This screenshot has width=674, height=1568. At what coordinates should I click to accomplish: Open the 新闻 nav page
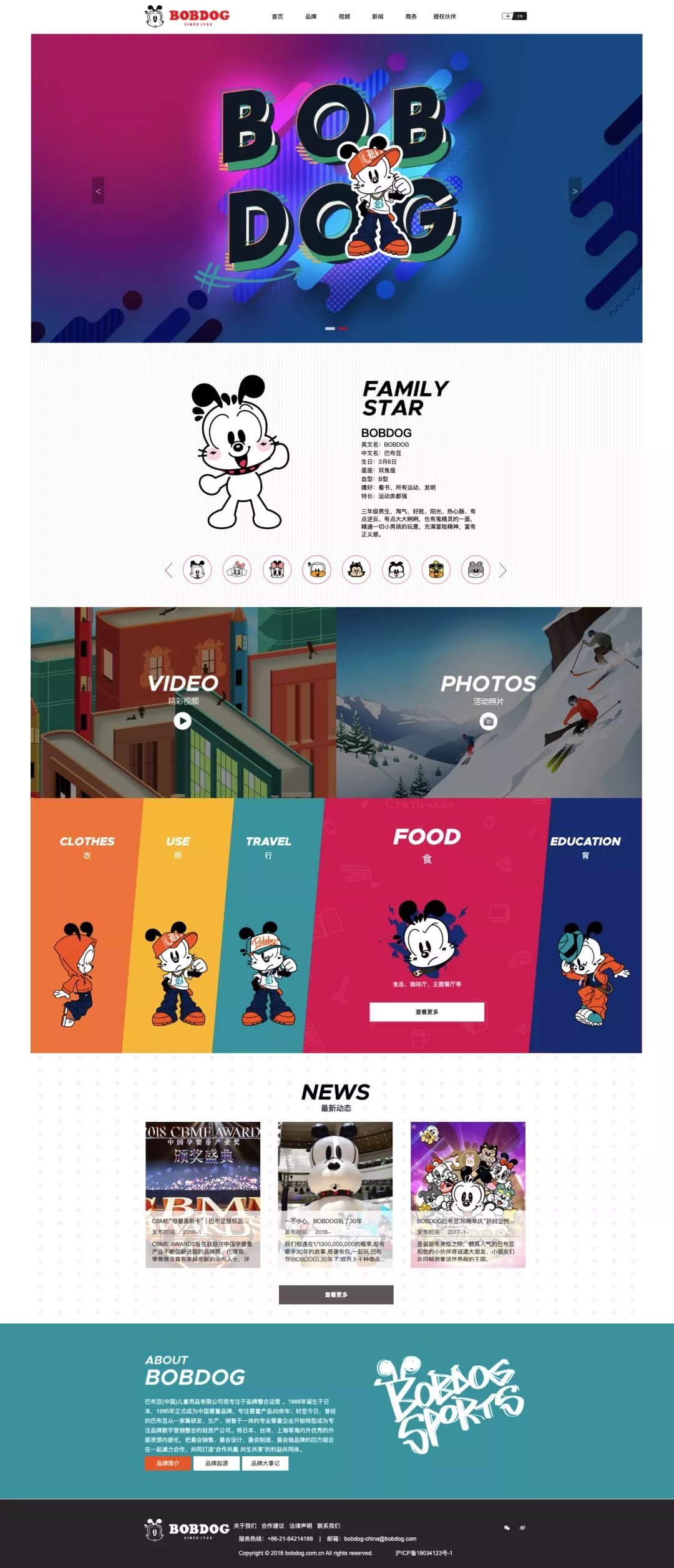[x=378, y=17]
